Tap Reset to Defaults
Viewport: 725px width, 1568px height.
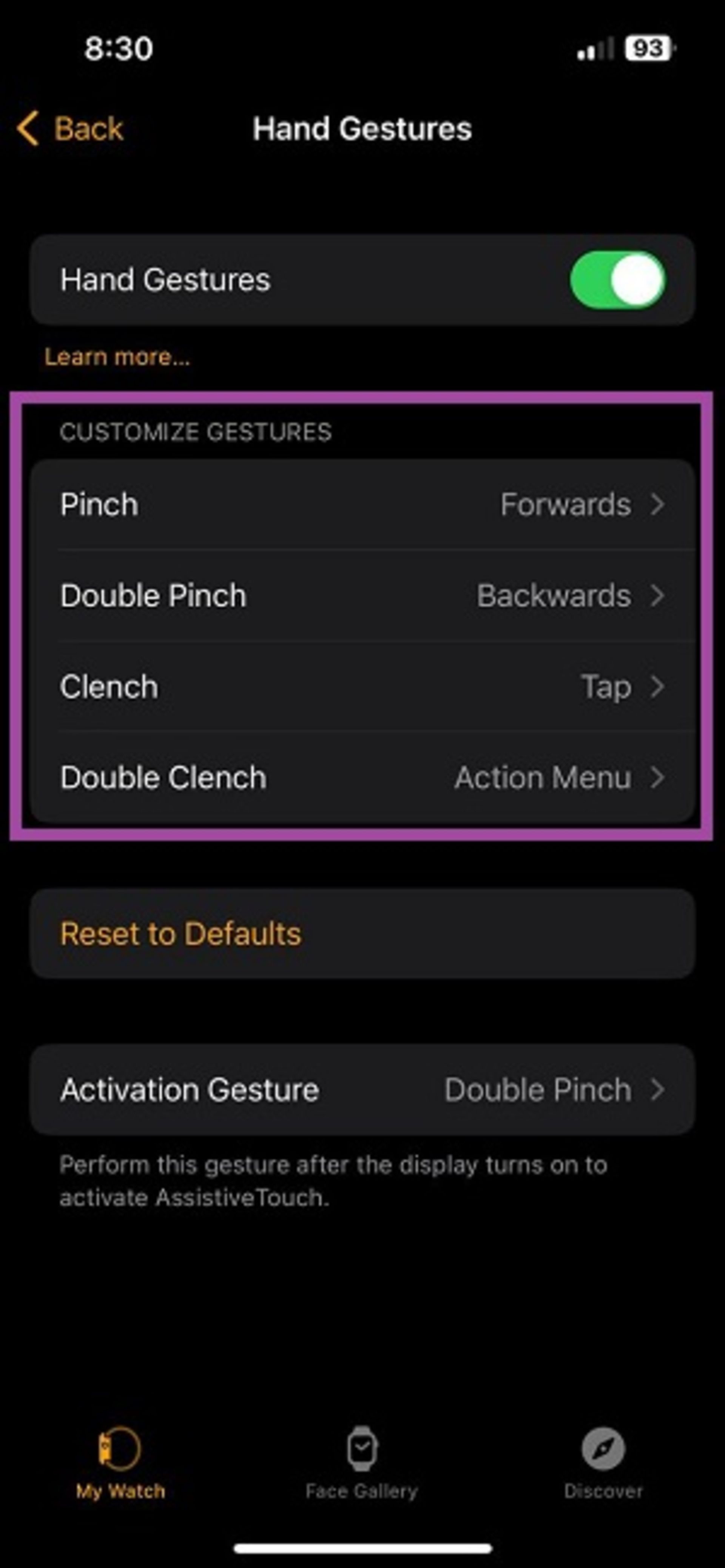point(362,934)
